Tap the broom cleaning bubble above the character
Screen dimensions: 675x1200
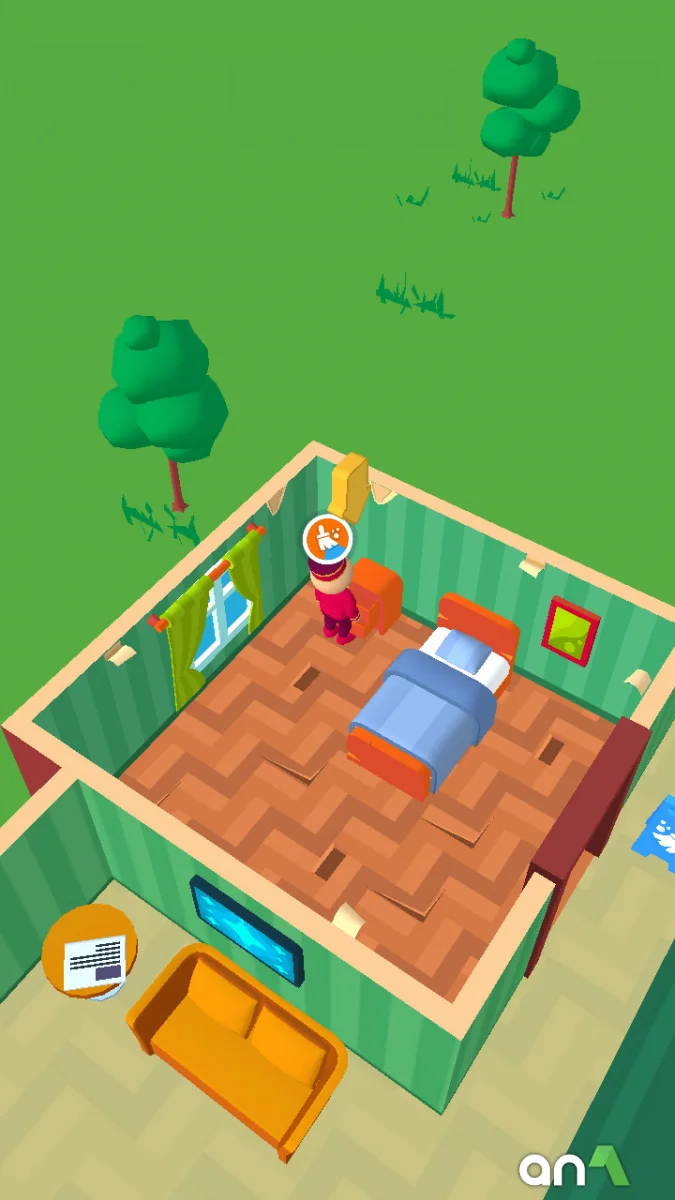coord(328,540)
